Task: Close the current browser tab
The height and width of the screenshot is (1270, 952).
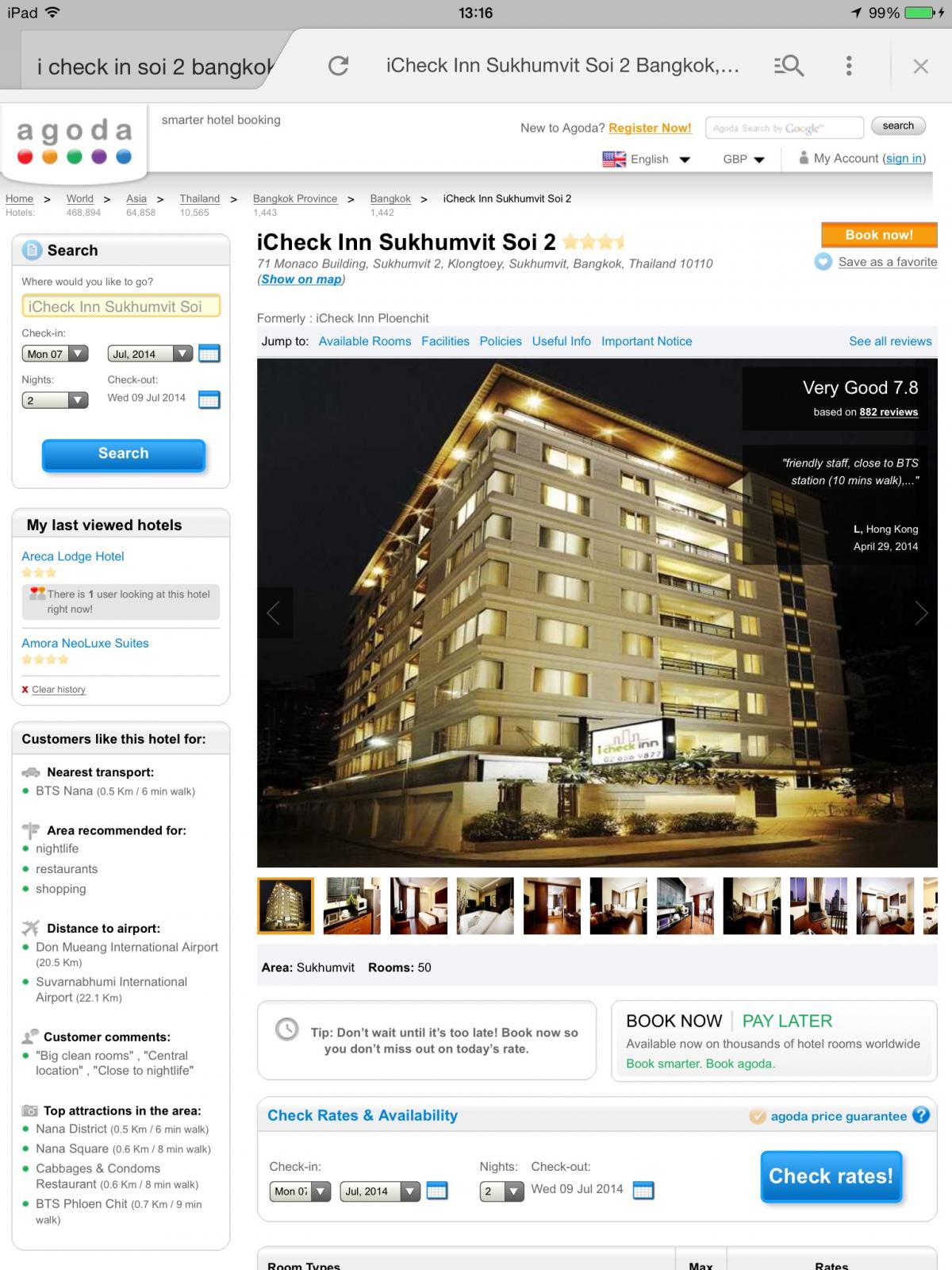Action: point(920,67)
